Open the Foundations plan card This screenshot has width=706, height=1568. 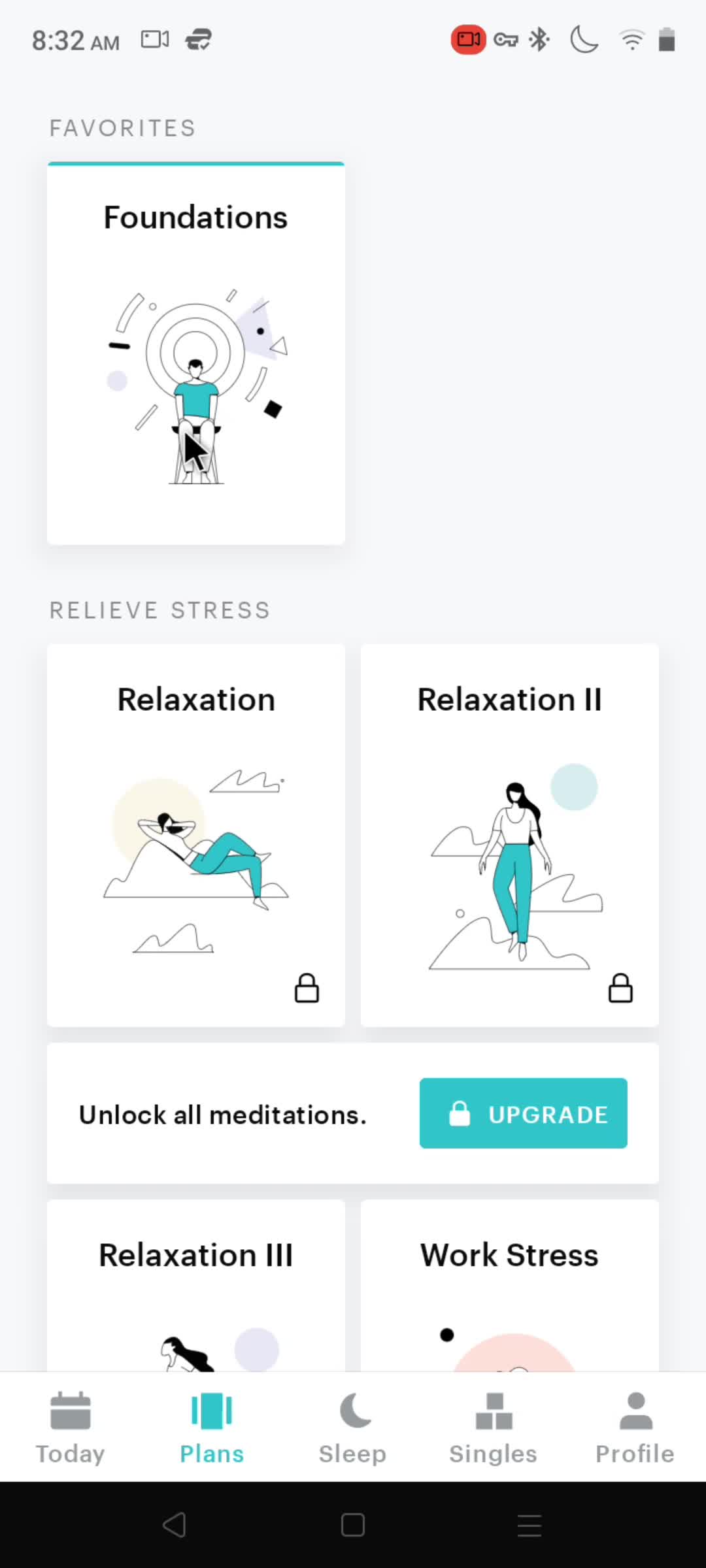pos(195,353)
